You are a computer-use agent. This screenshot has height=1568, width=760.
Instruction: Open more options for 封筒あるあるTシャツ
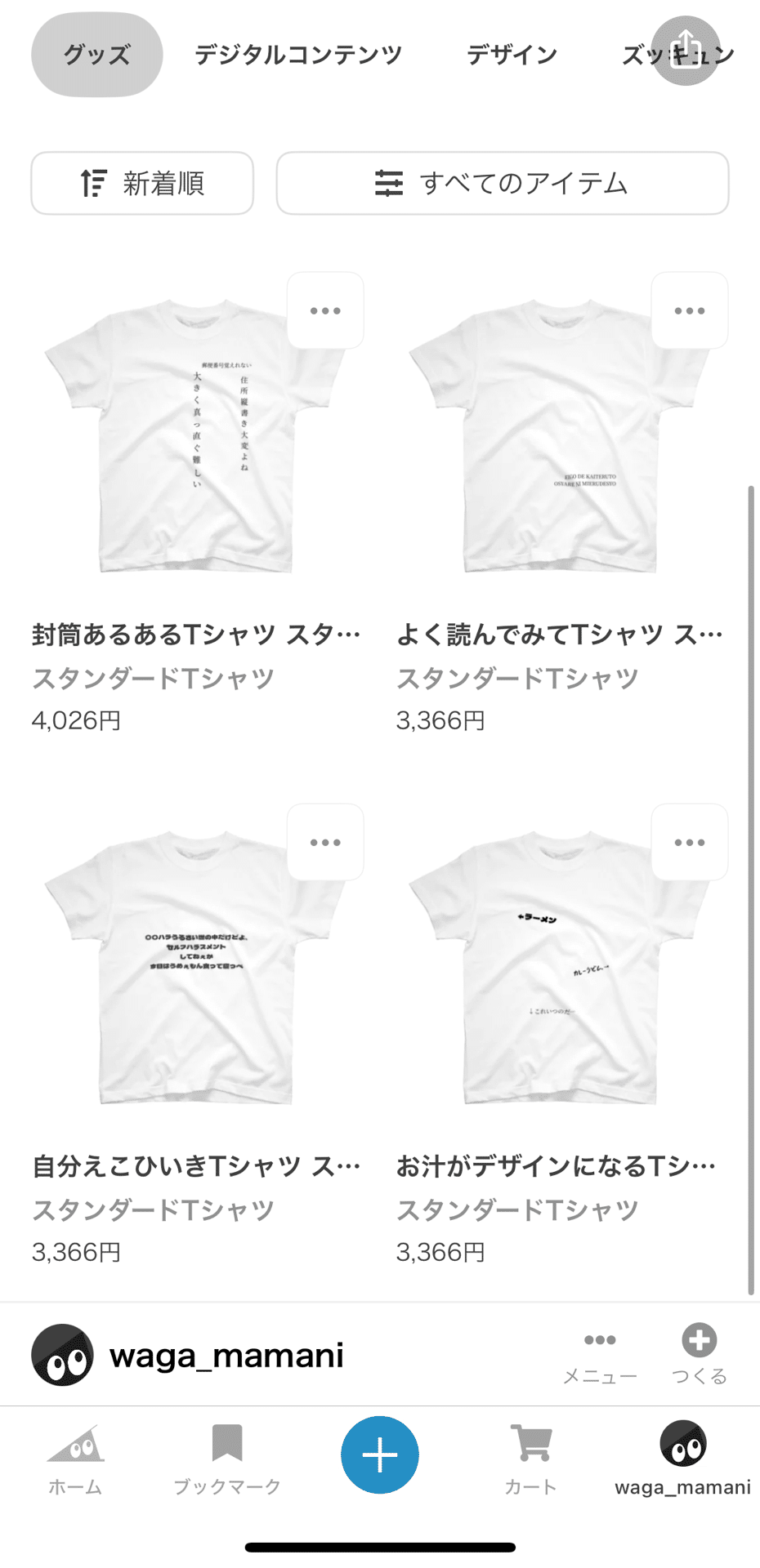coord(325,311)
